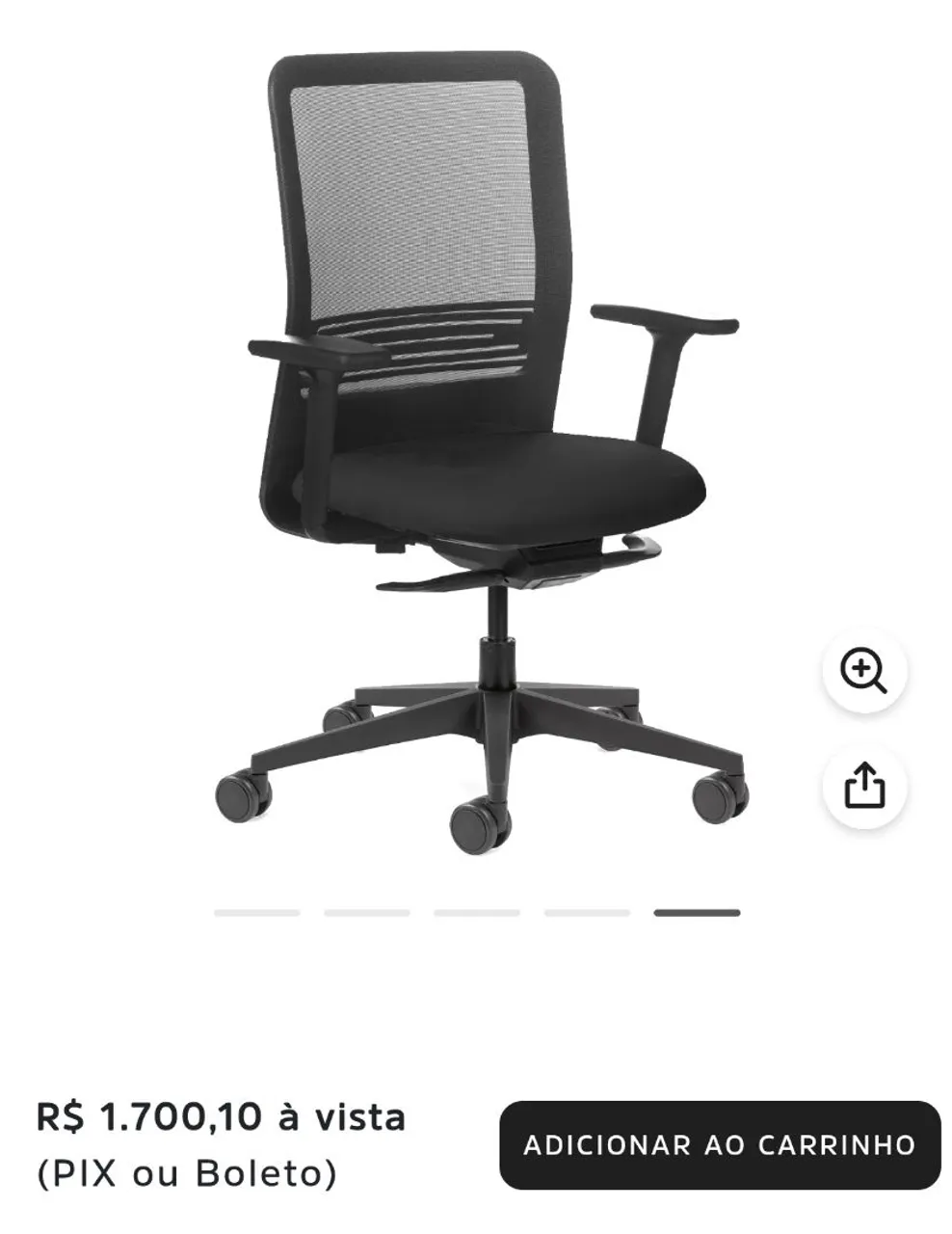Jump to the first image indicator

(257, 912)
